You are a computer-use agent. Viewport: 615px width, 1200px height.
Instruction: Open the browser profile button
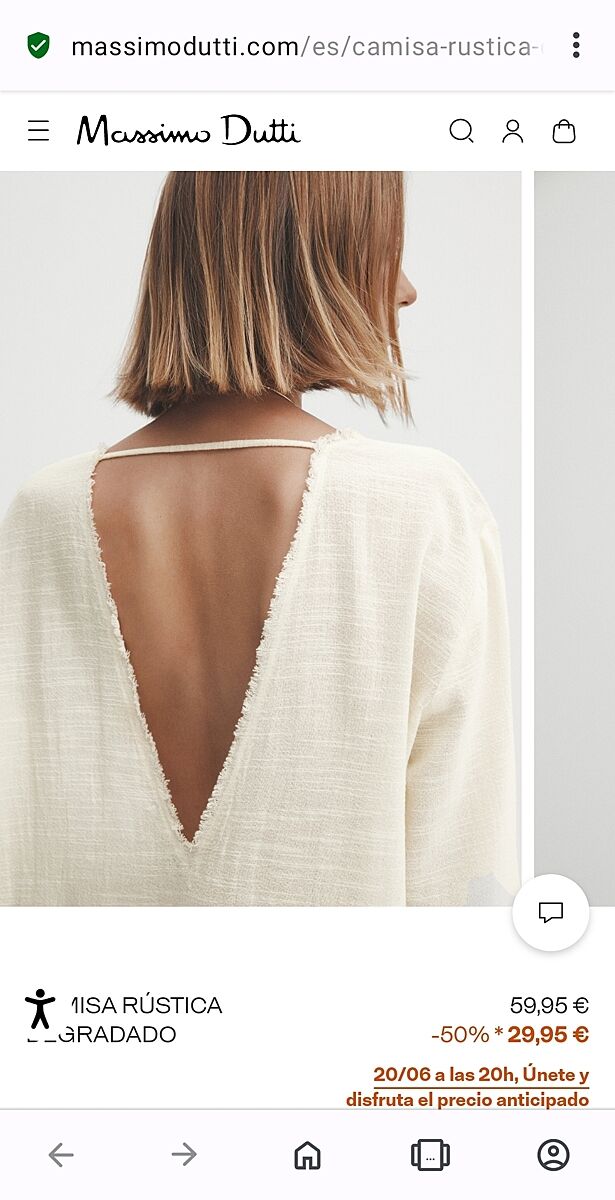pos(553,1155)
